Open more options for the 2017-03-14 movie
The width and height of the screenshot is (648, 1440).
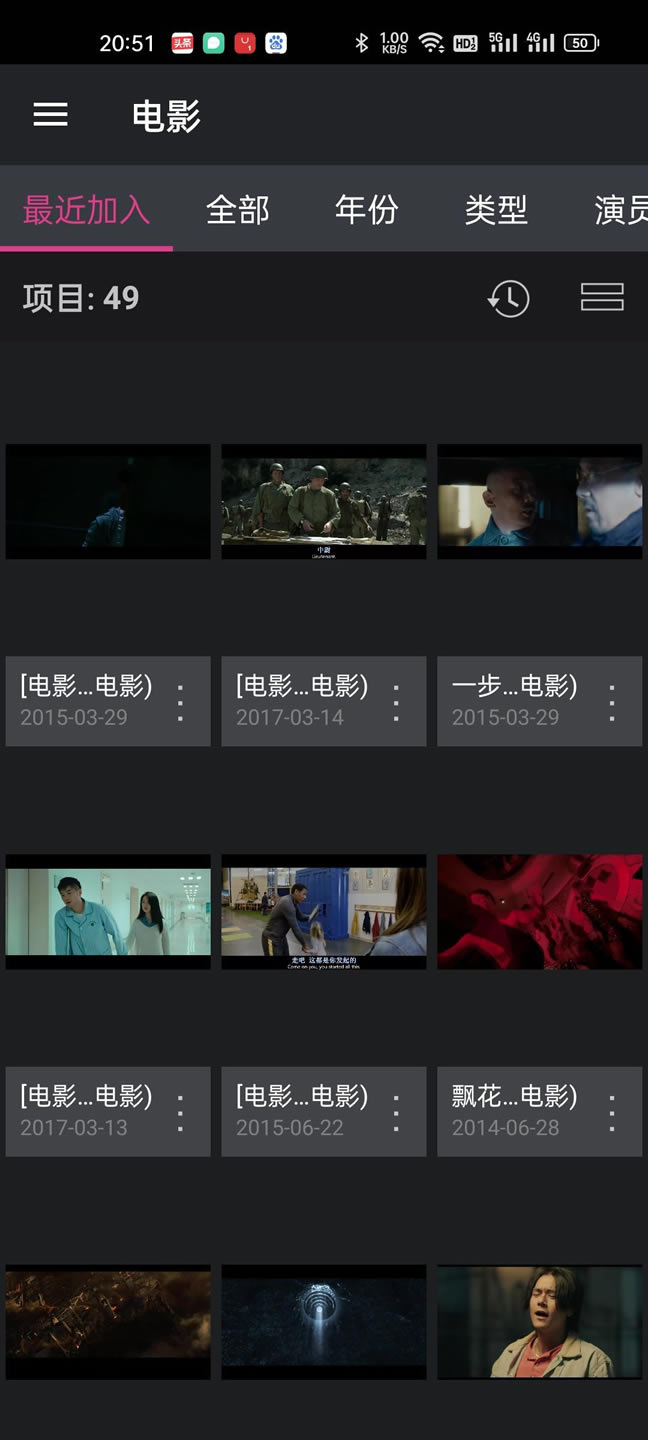click(x=397, y=703)
